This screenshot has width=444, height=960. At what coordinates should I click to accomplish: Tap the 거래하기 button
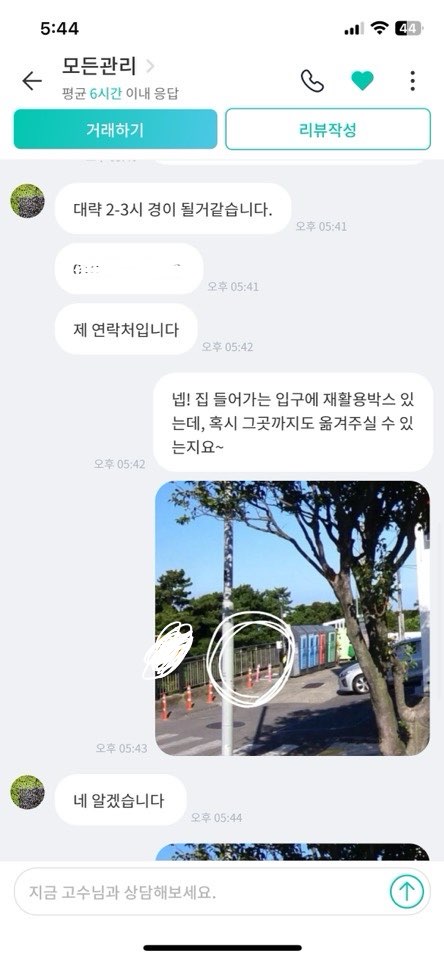(x=115, y=129)
